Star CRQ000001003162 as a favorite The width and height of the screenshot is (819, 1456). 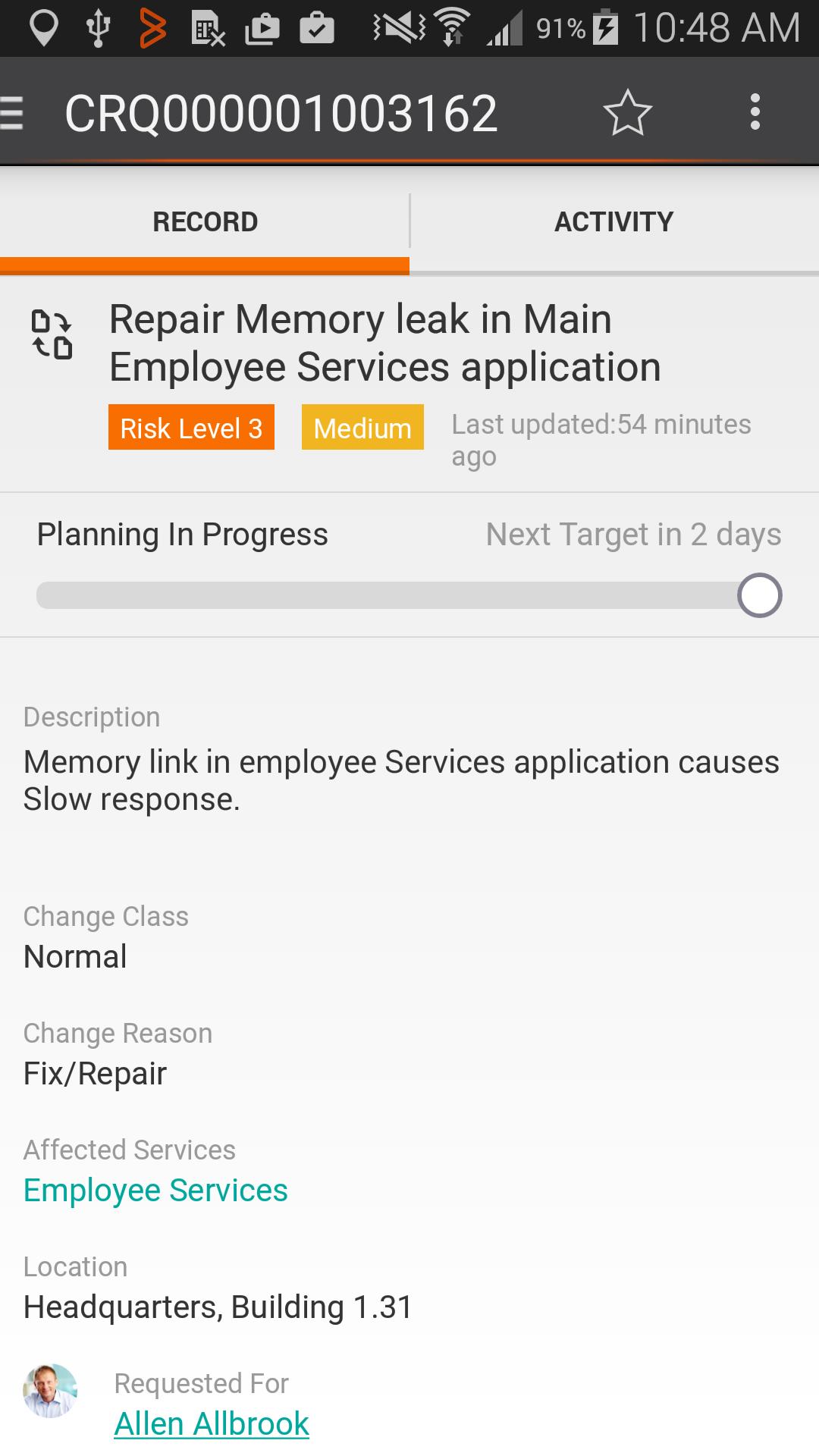(628, 112)
